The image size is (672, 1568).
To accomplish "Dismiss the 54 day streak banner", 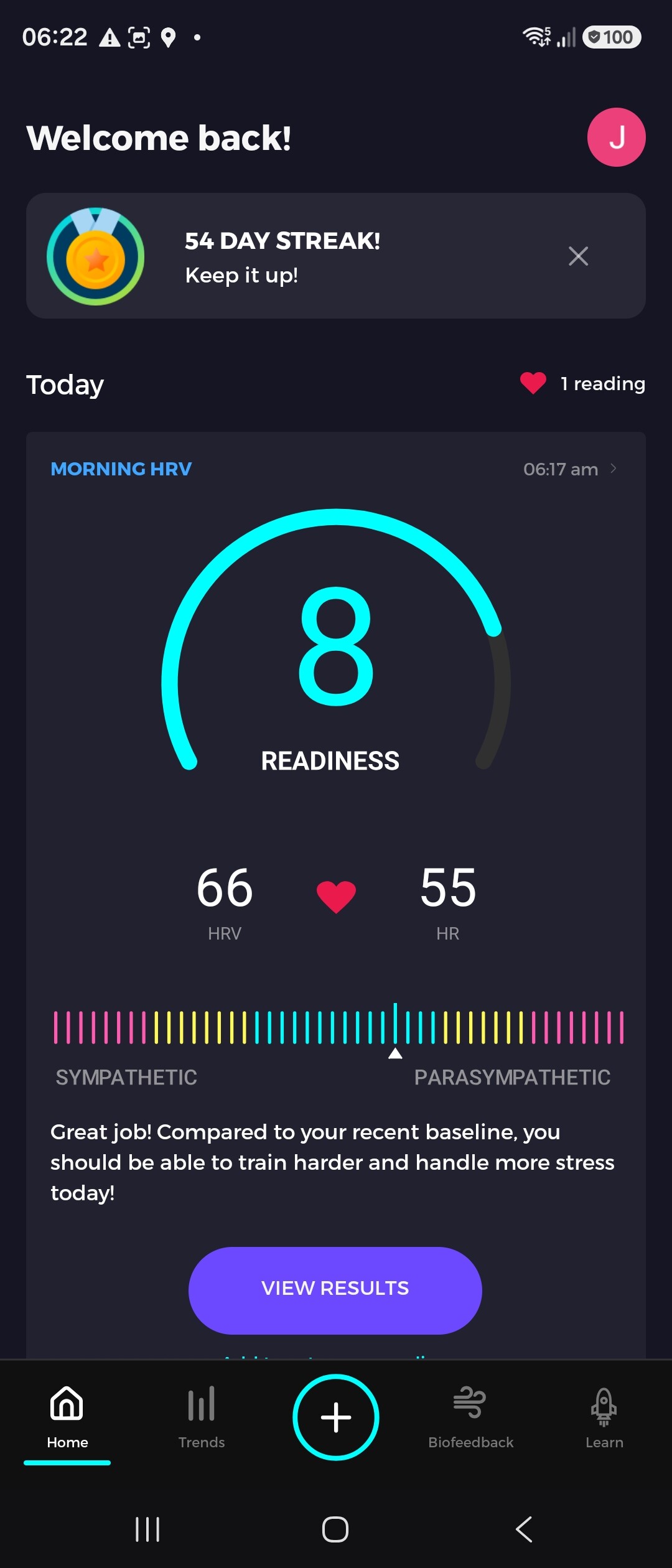I will [x=578, y=256].
